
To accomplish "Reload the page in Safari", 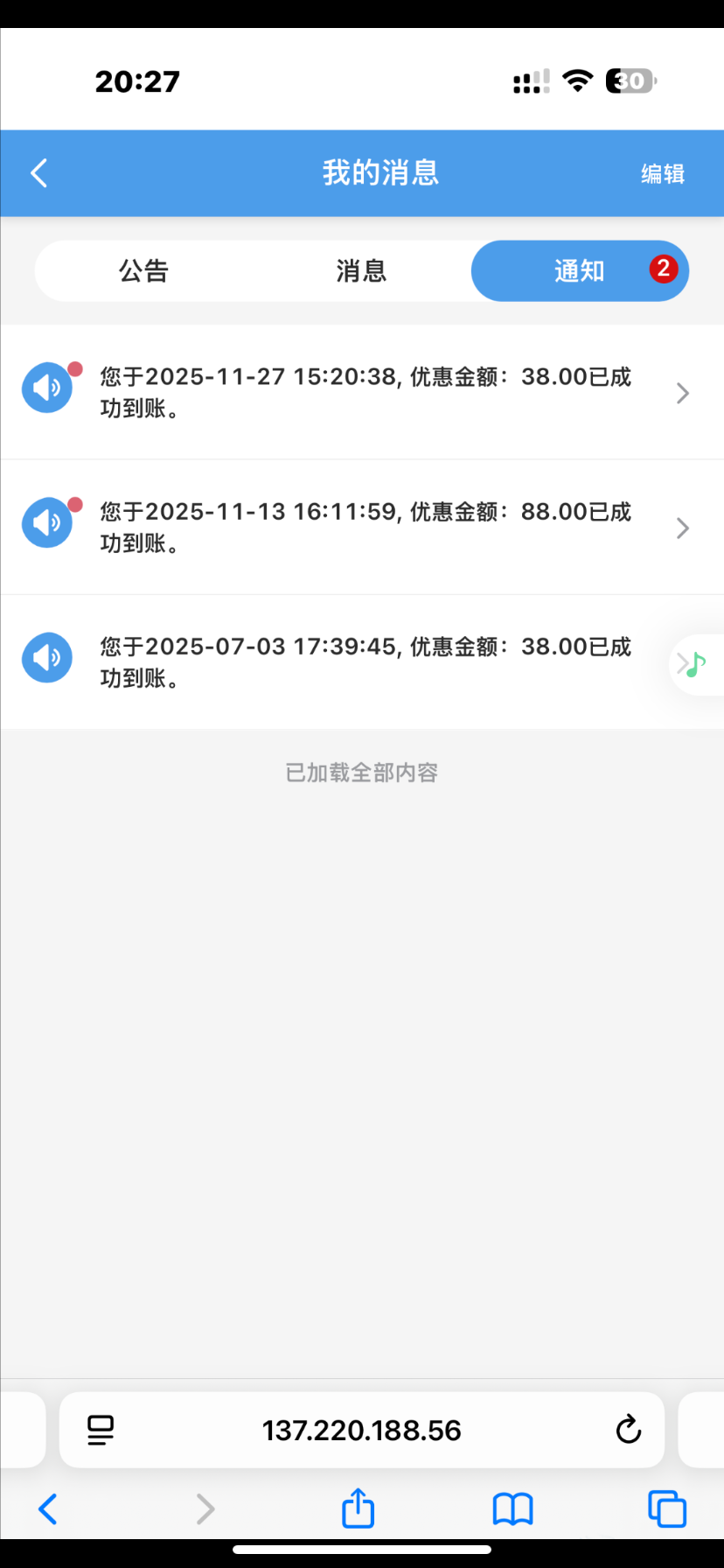I will (628, 1431).
